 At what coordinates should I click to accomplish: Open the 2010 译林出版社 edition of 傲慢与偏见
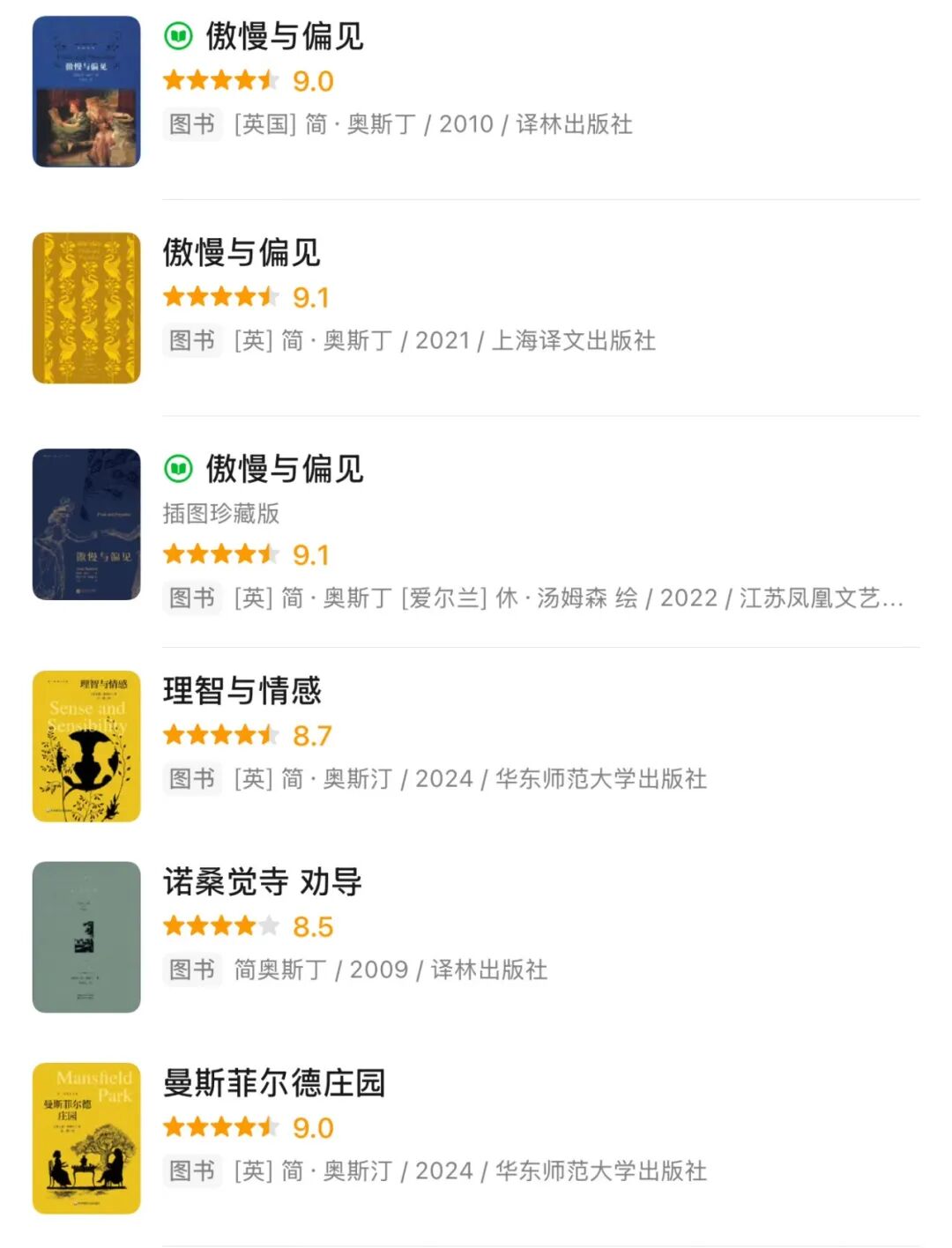[x=284, y=37]
